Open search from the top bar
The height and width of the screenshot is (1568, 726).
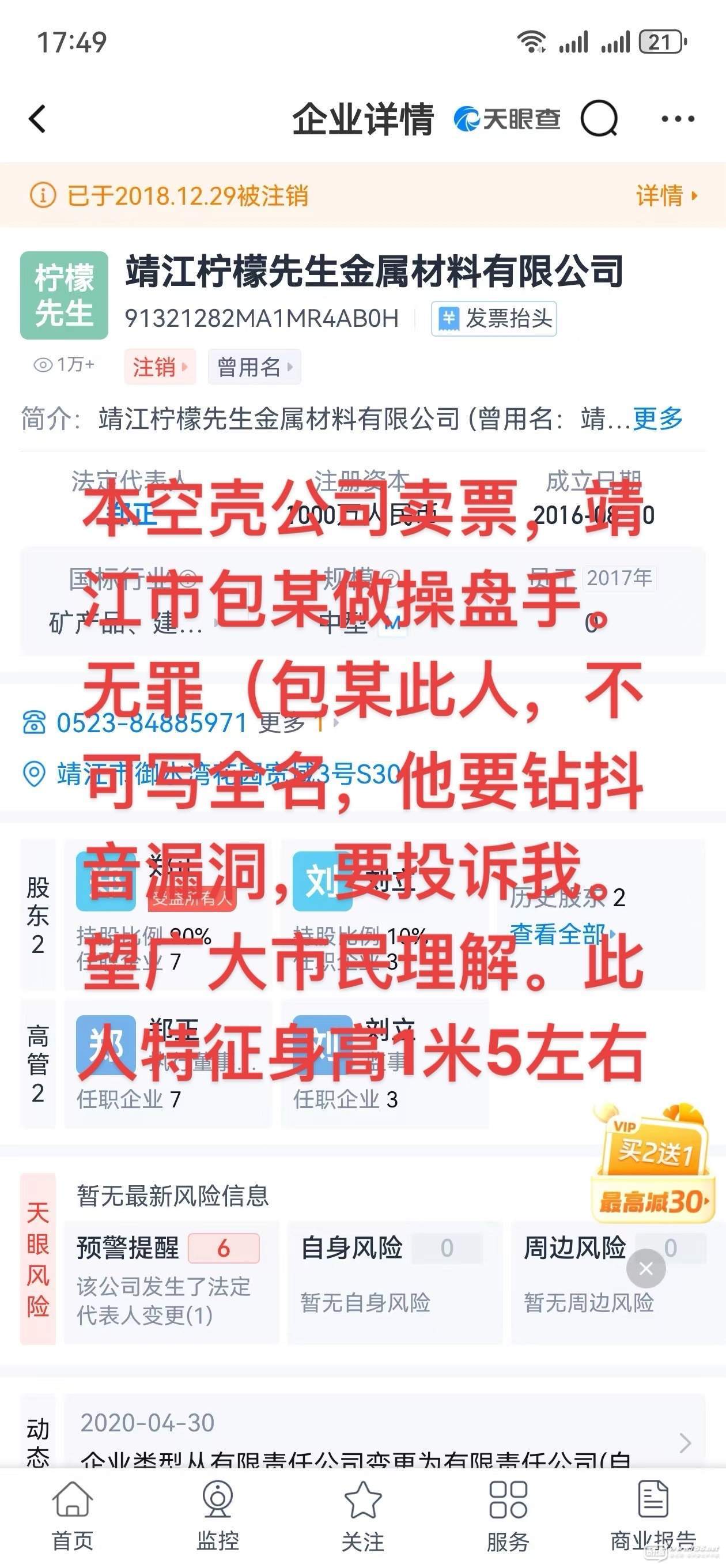(599, 119)
